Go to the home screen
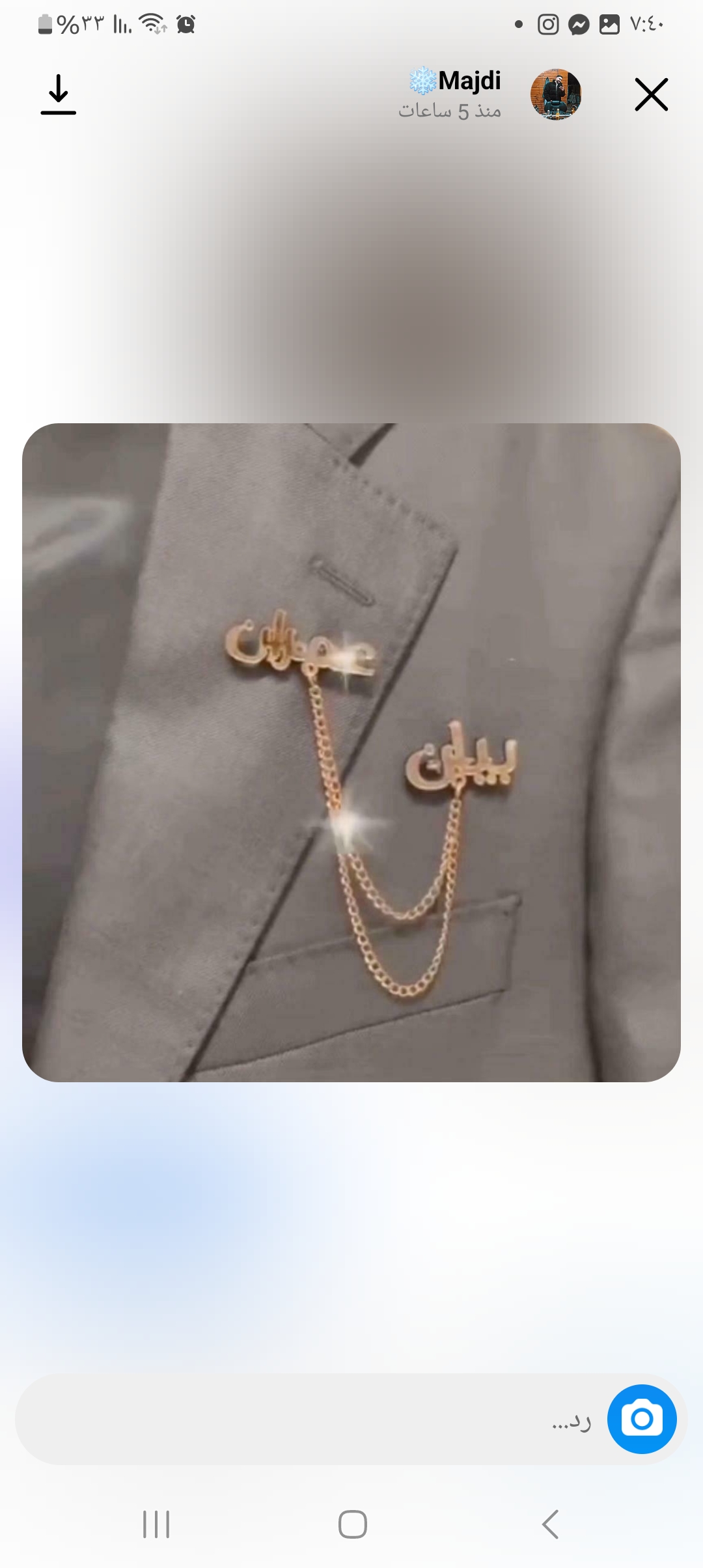The height and width of the screenshot is (1568, 703). 352,1524
